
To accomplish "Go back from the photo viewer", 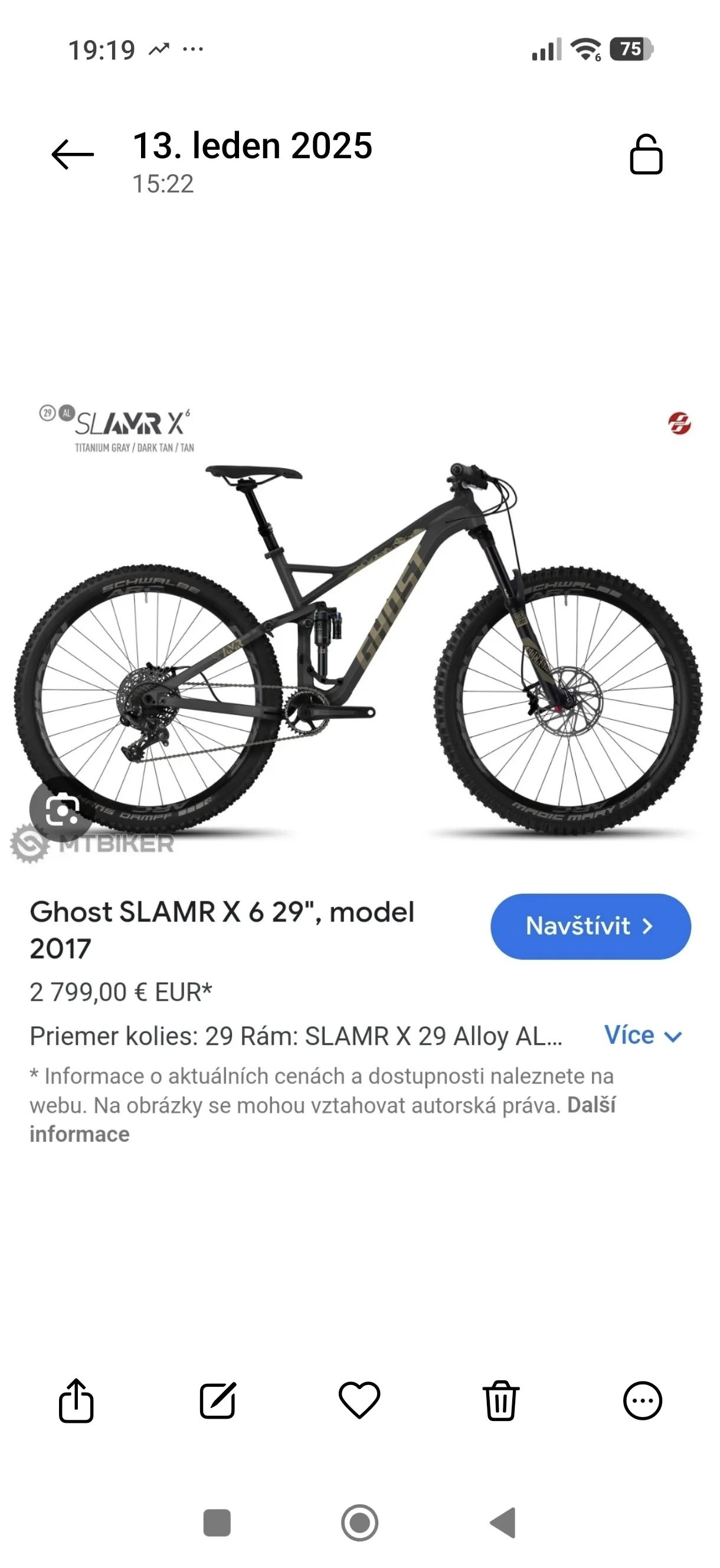I will [x=73, y=154].
